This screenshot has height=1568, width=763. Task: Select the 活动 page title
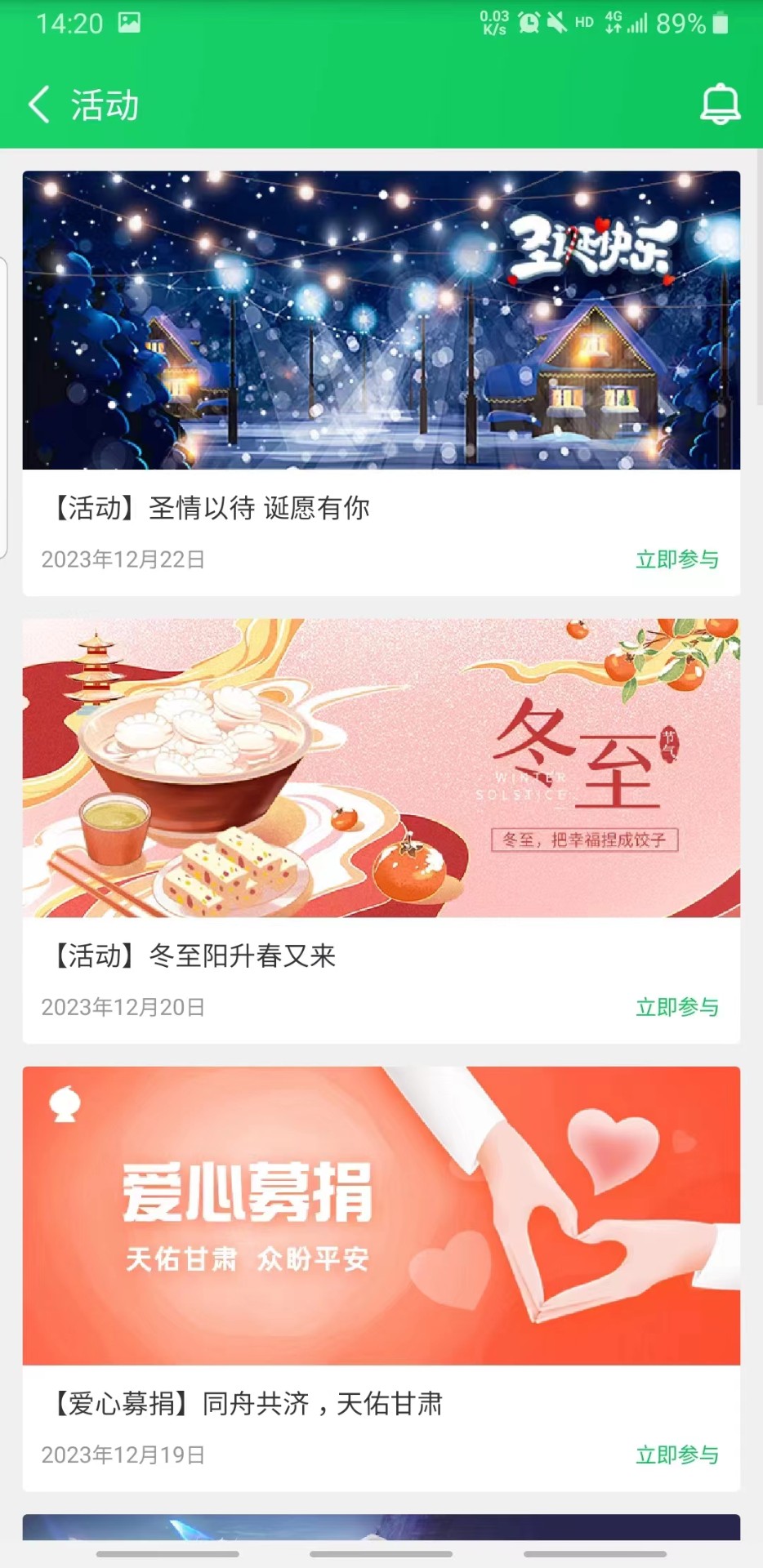click(106, 104)
